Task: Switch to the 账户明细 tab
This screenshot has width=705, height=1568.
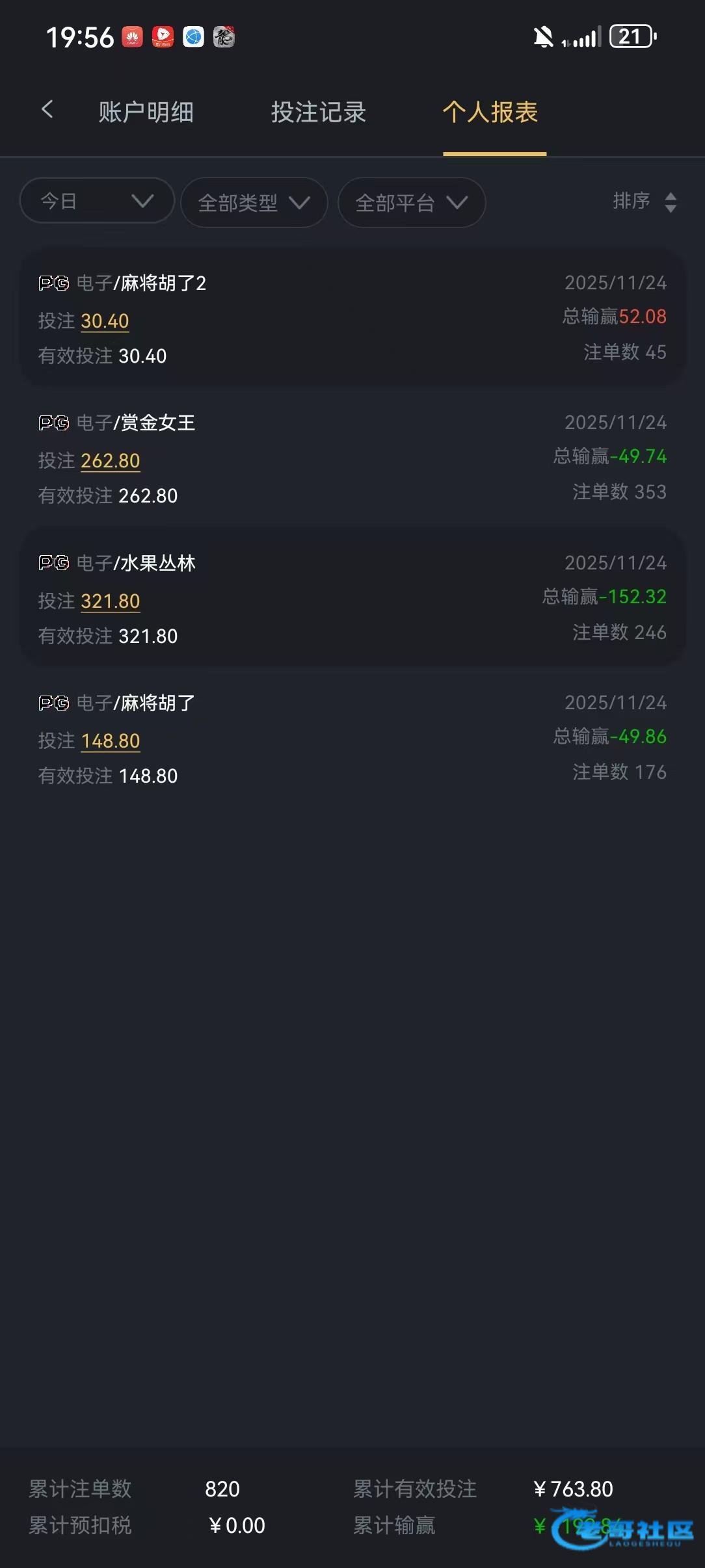Action: pyautogui.click(x=146, y=112)
